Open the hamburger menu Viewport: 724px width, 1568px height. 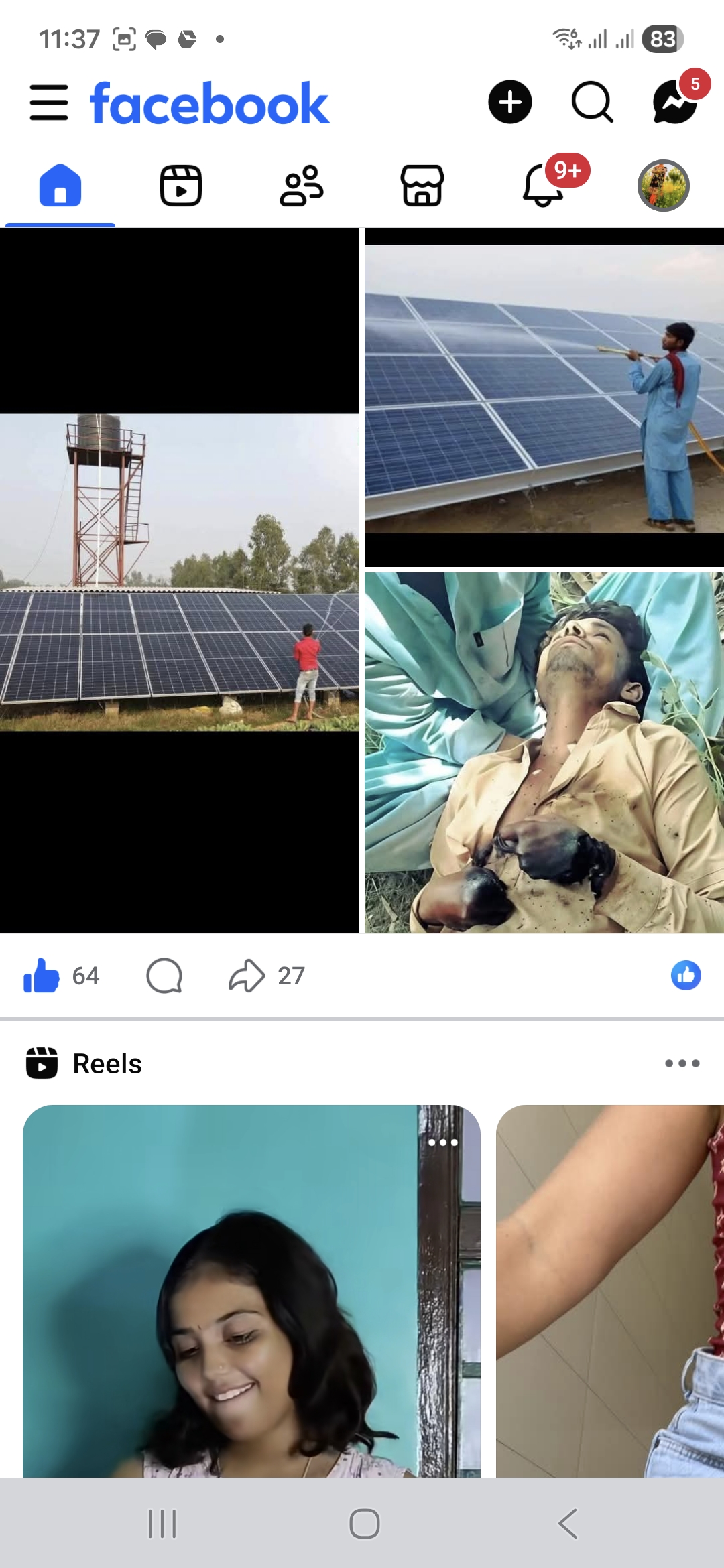tap(49, 103)
